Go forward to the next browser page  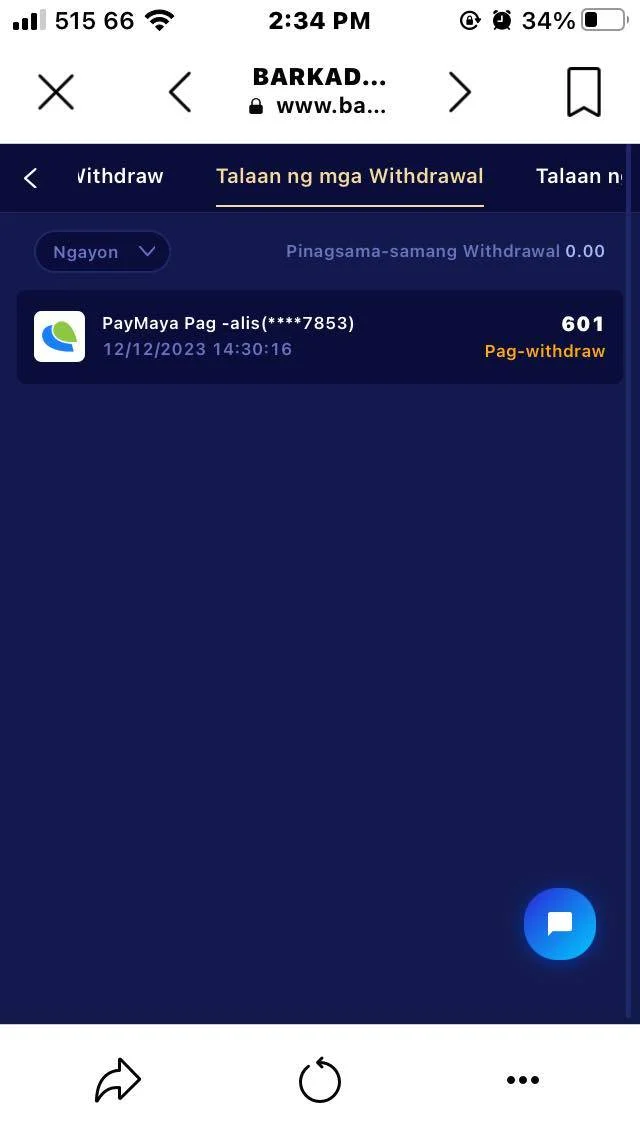pos(460,92)
